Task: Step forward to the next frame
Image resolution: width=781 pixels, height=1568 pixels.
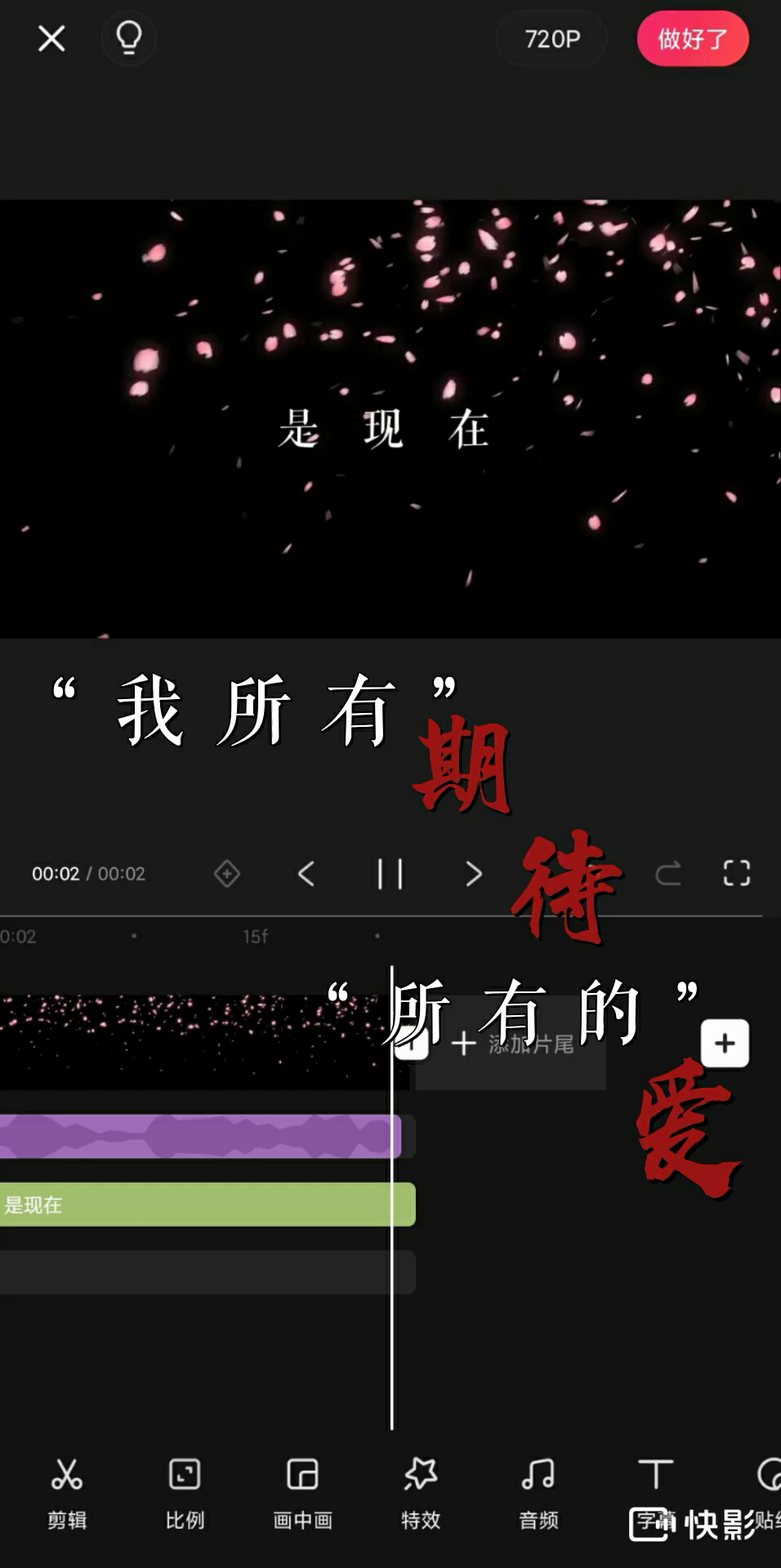Action: [x=474, y=874]
